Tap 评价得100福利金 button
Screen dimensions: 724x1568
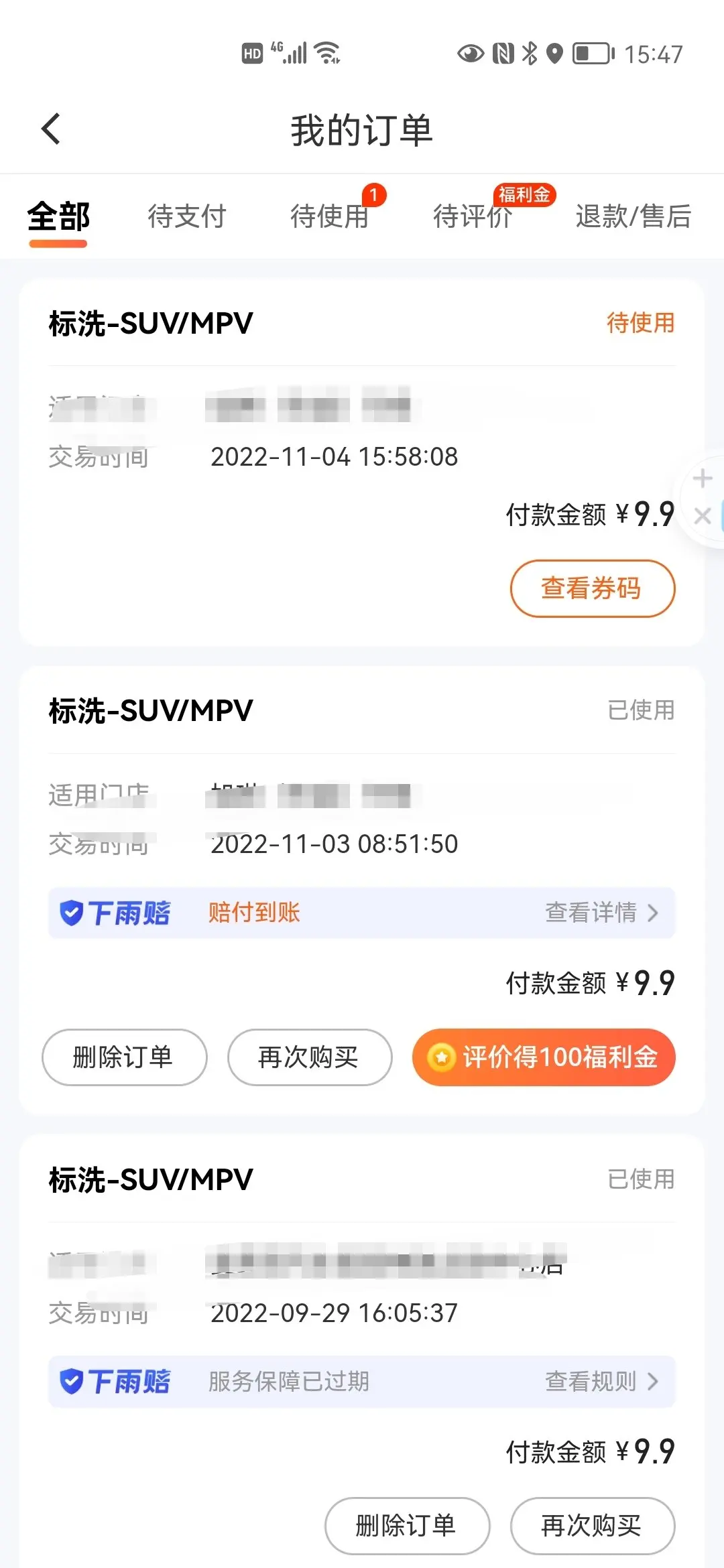544,1057
